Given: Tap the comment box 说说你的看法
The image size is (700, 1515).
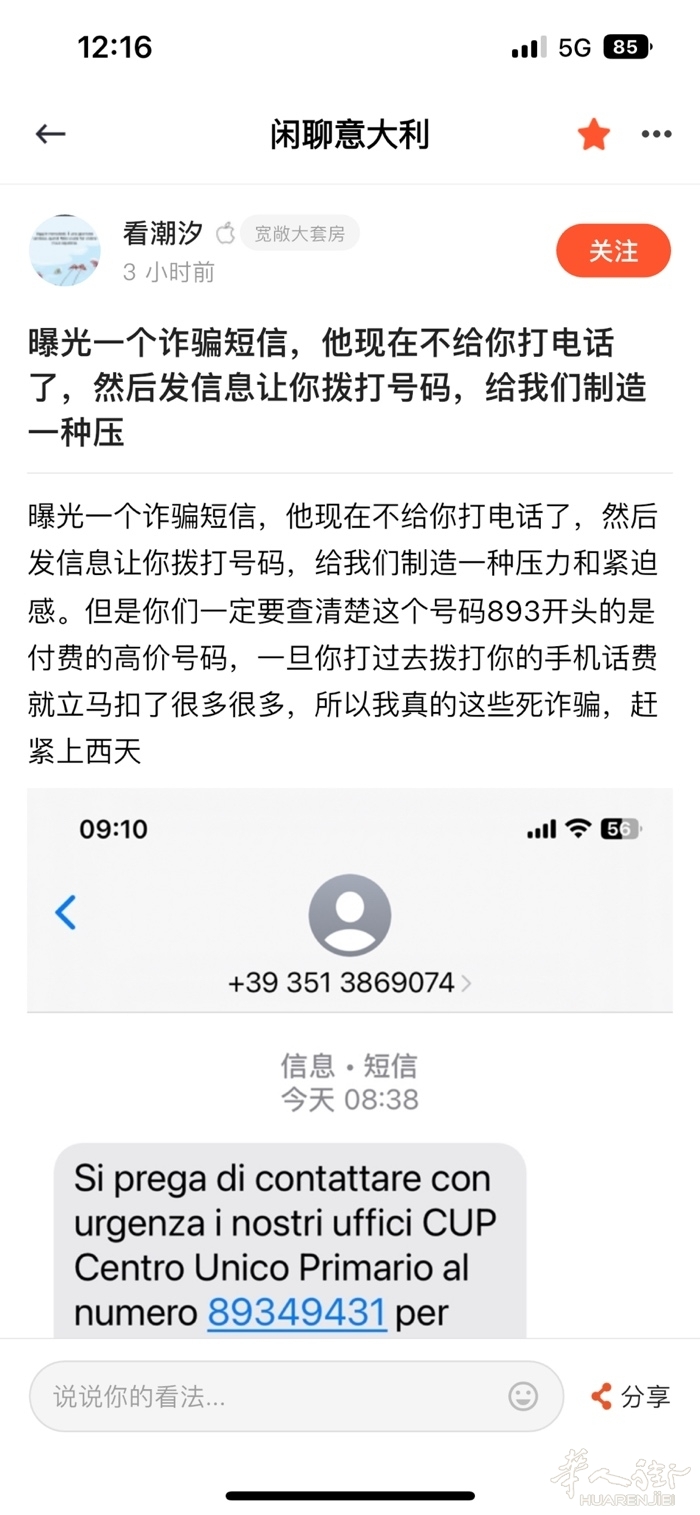Looking at the screenshot, I should (x=270, y=1396).
